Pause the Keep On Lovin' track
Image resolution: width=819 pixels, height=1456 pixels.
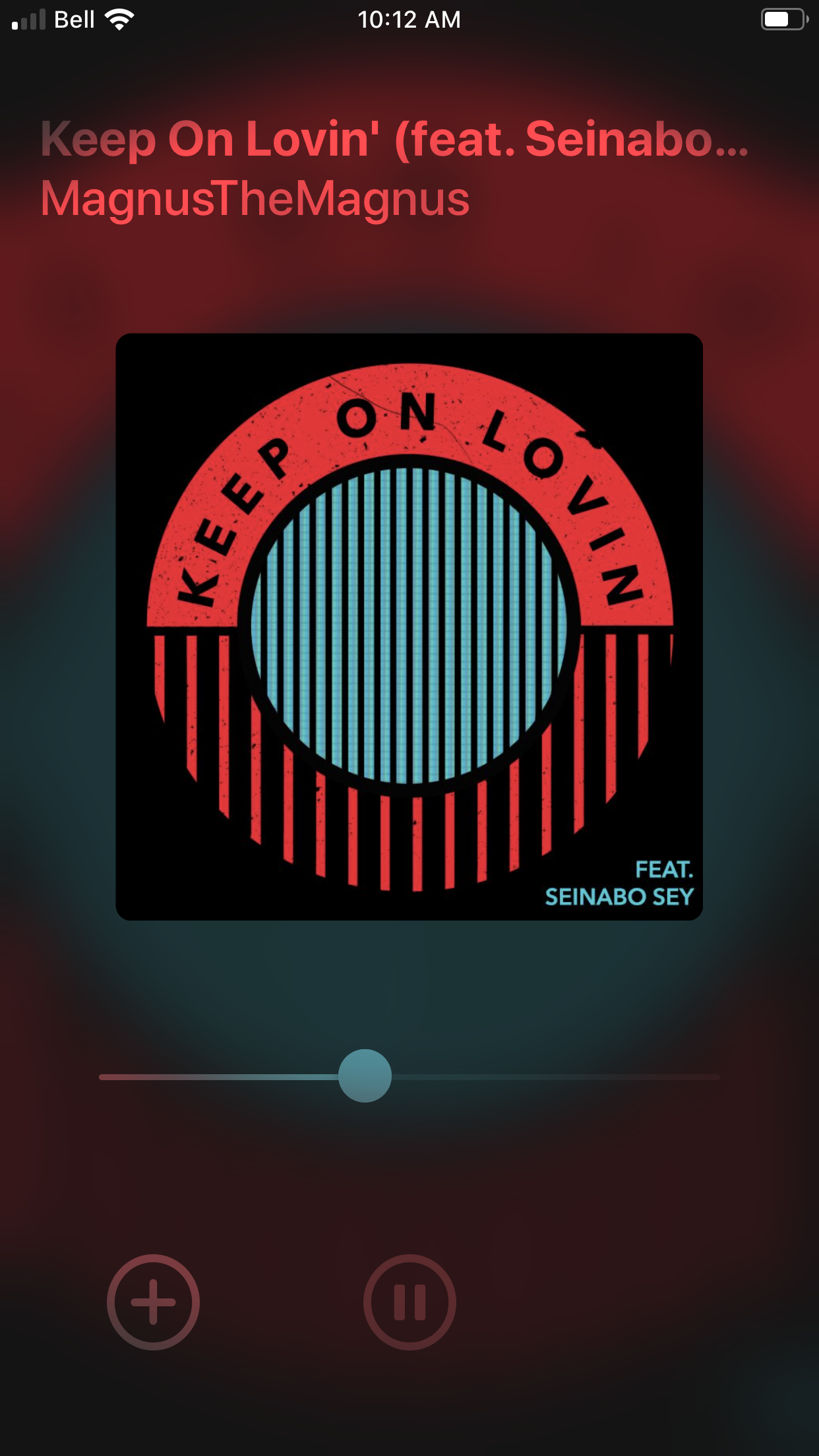pos(409,1302)
